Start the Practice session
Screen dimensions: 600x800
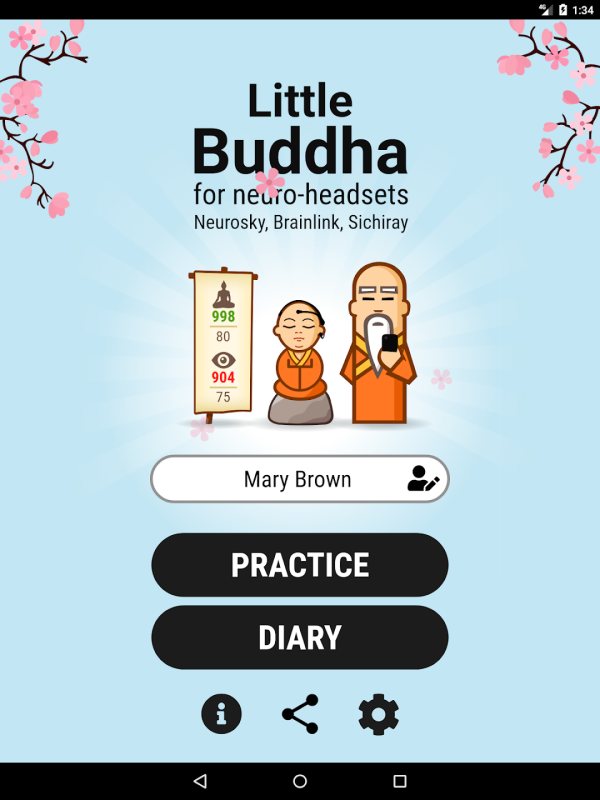(300, 565)
